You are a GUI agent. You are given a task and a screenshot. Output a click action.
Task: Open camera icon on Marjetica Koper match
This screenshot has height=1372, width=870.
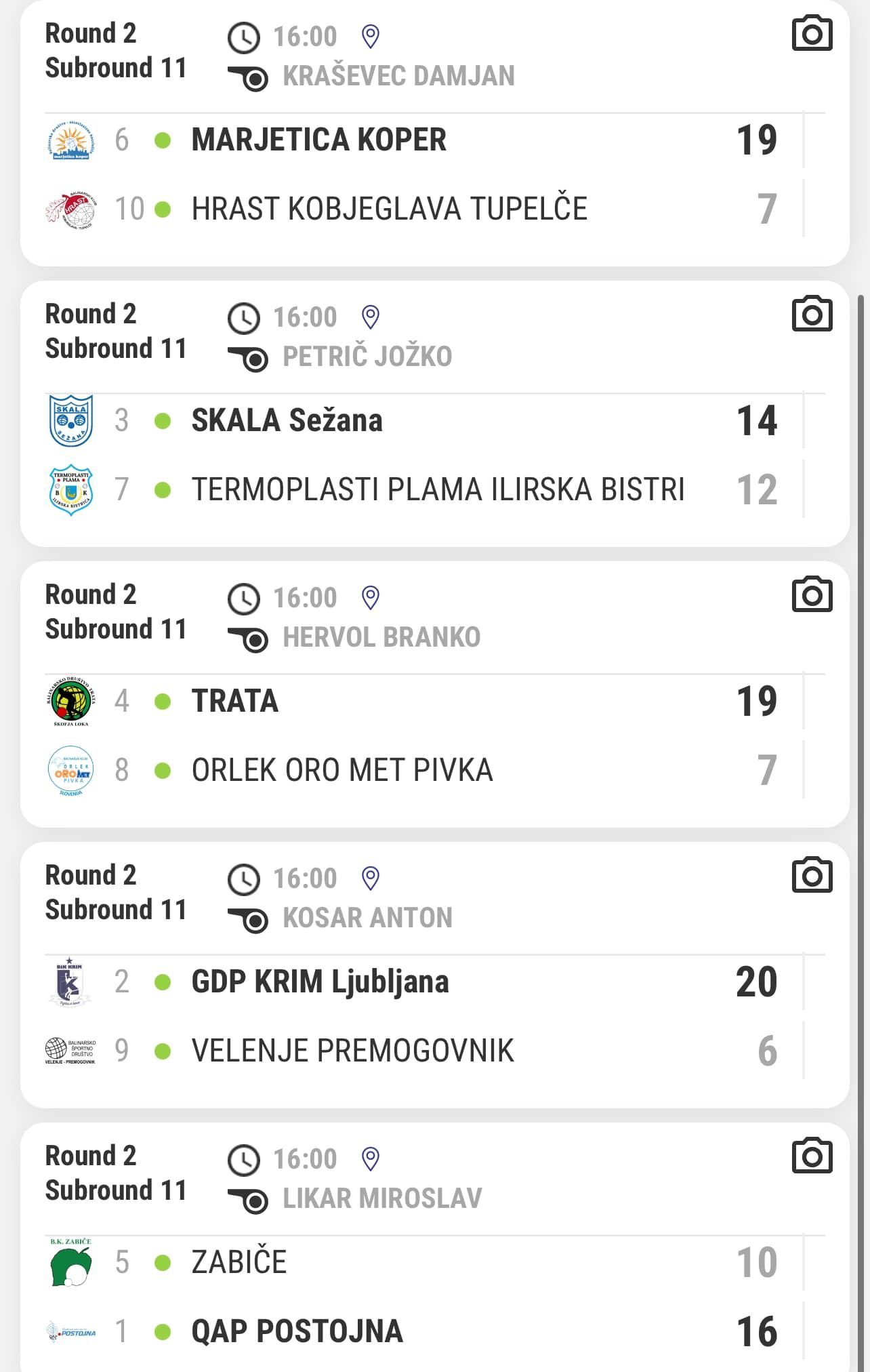[812, 33]
